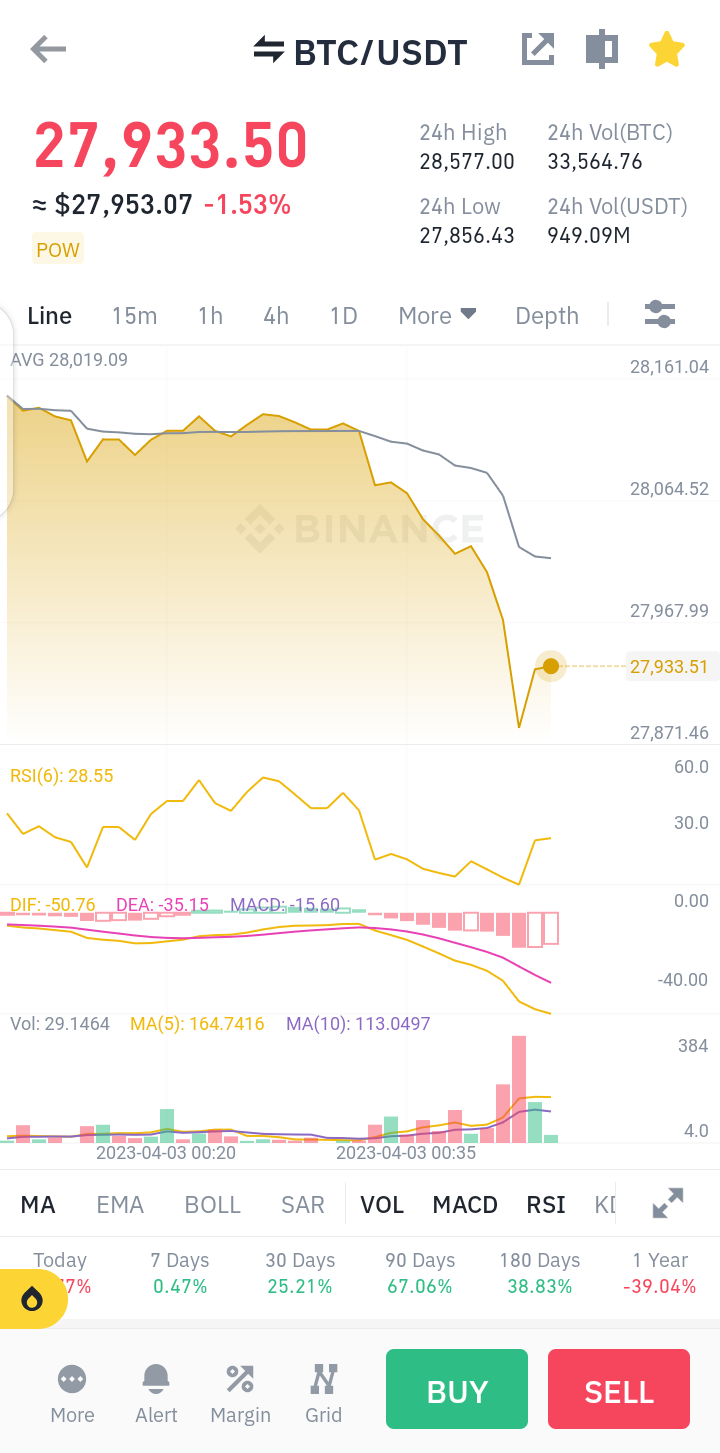Expand chart to full screen
Image resolution: width=720 pixels, height=1453 pixels.
point(668,1204)
